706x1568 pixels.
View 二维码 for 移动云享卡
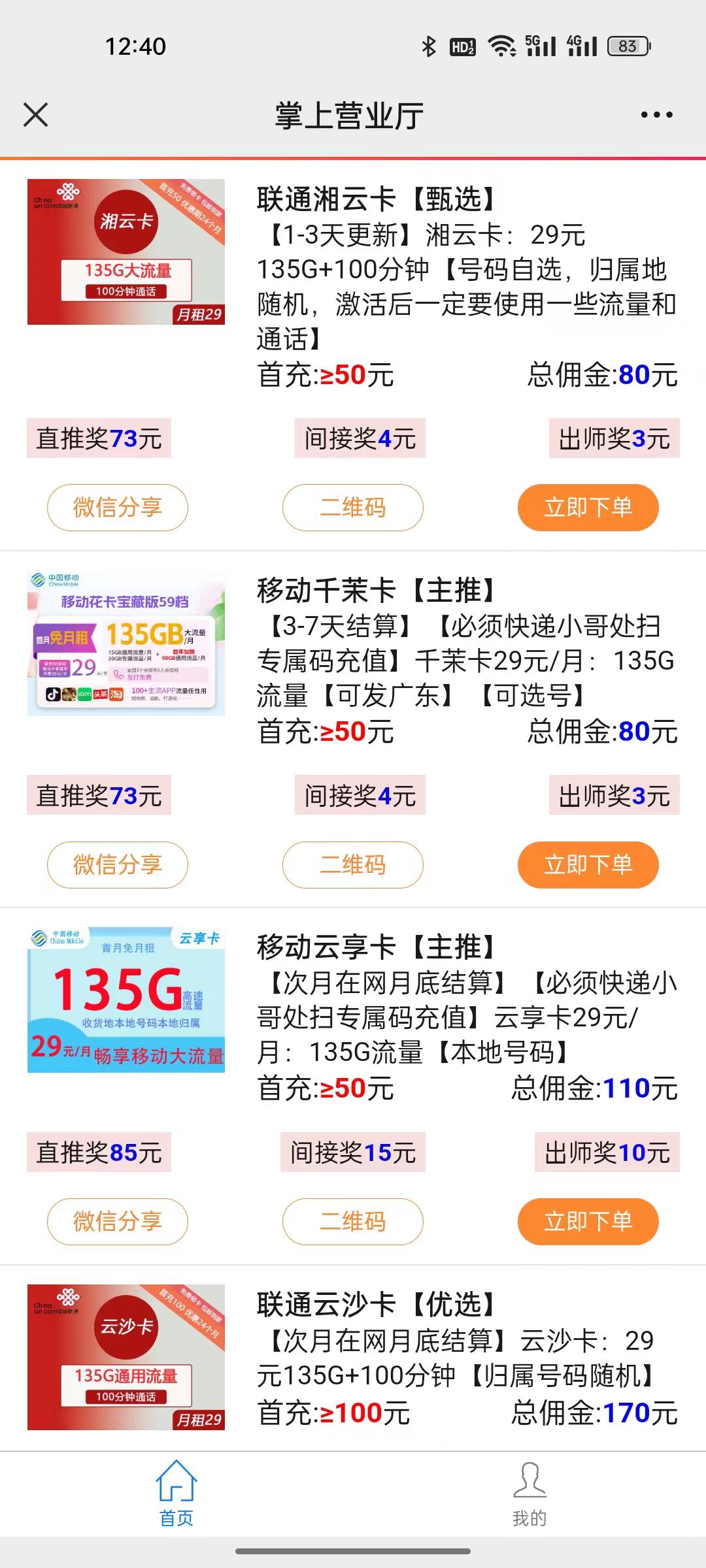pos(353,1222)
